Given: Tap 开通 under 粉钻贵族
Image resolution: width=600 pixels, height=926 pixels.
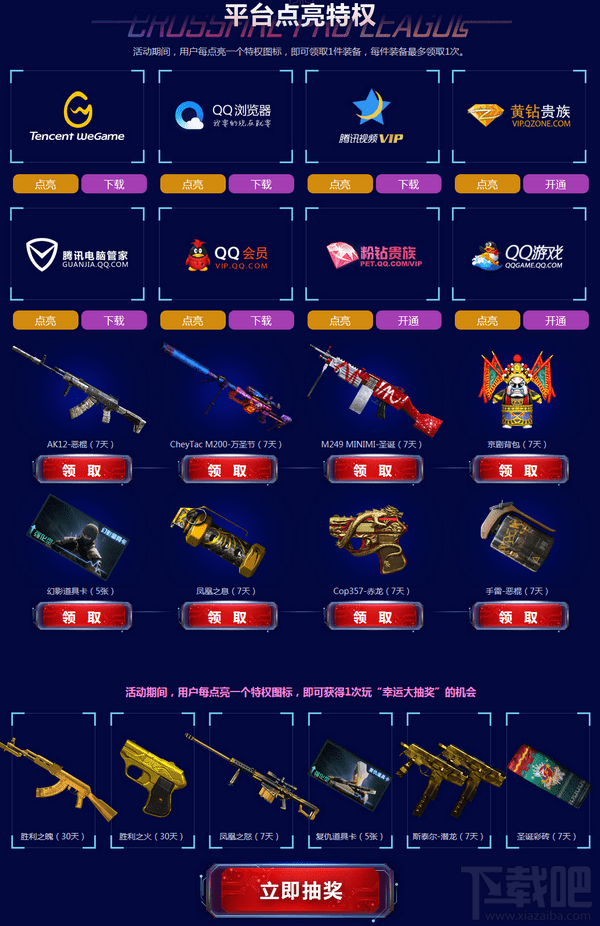Looking at the screenshot, I should [x=408, y=321].
